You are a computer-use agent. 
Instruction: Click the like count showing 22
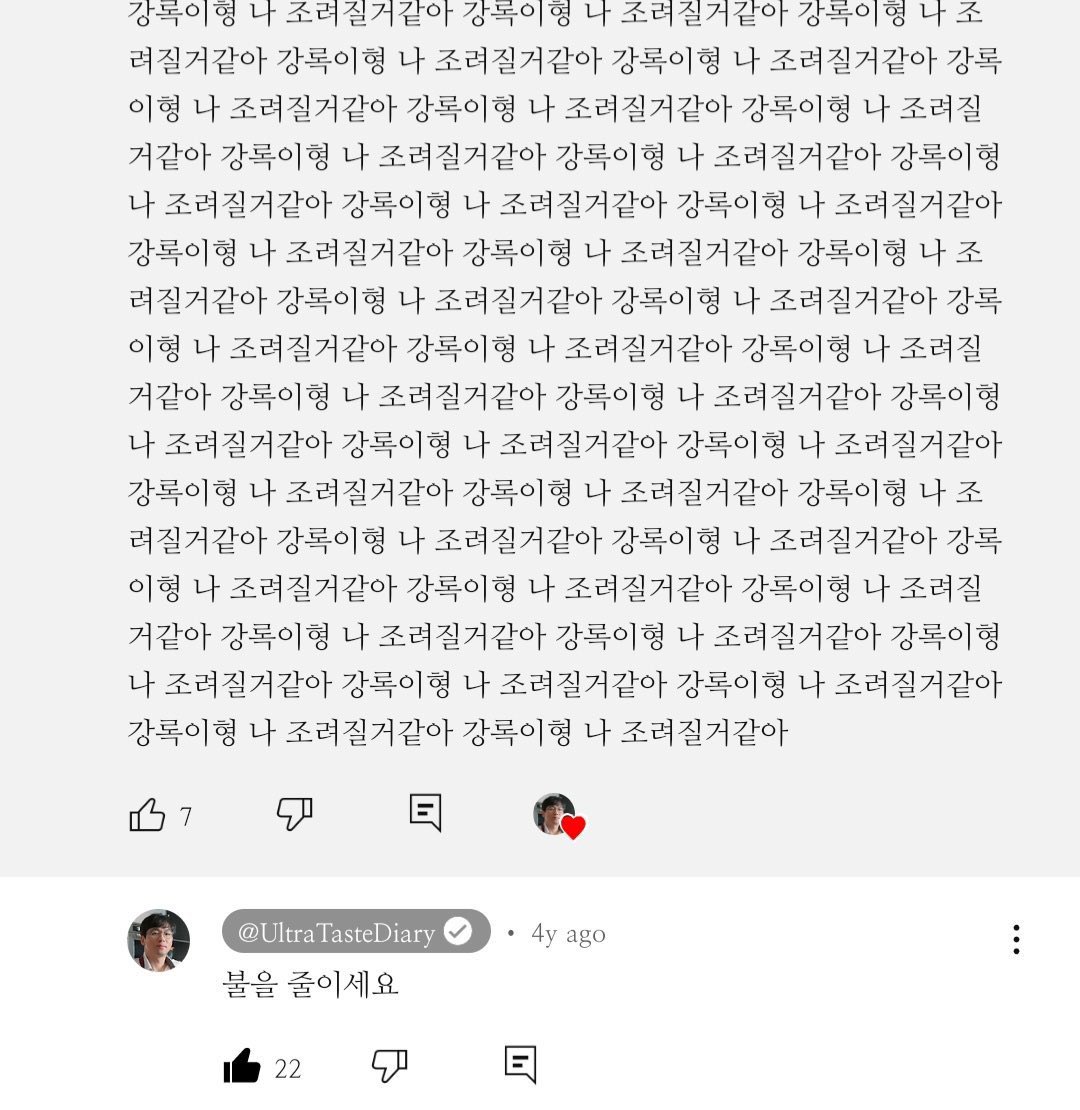tap(287, 1069)
